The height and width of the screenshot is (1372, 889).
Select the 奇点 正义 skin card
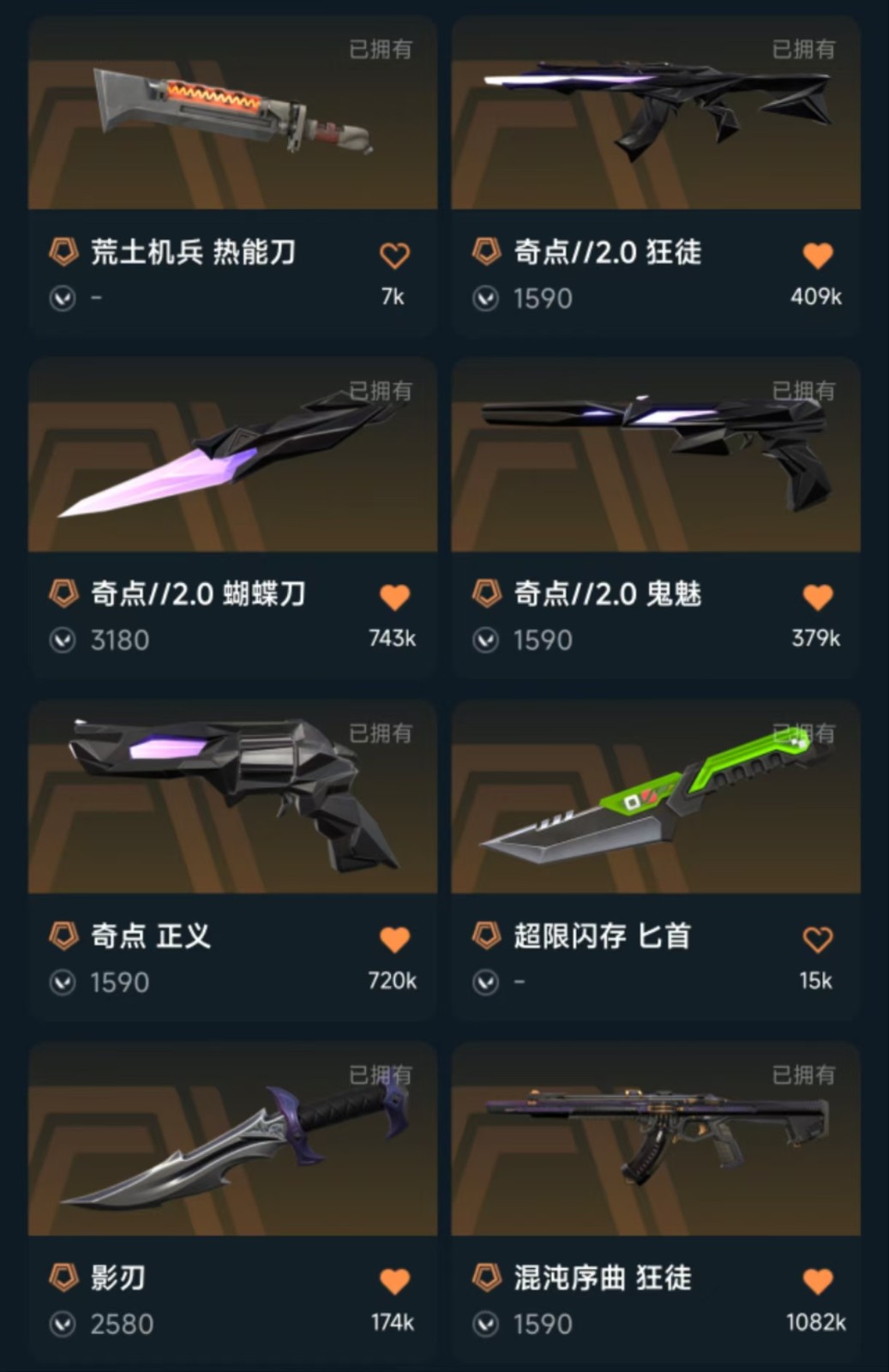pos(232,860)
